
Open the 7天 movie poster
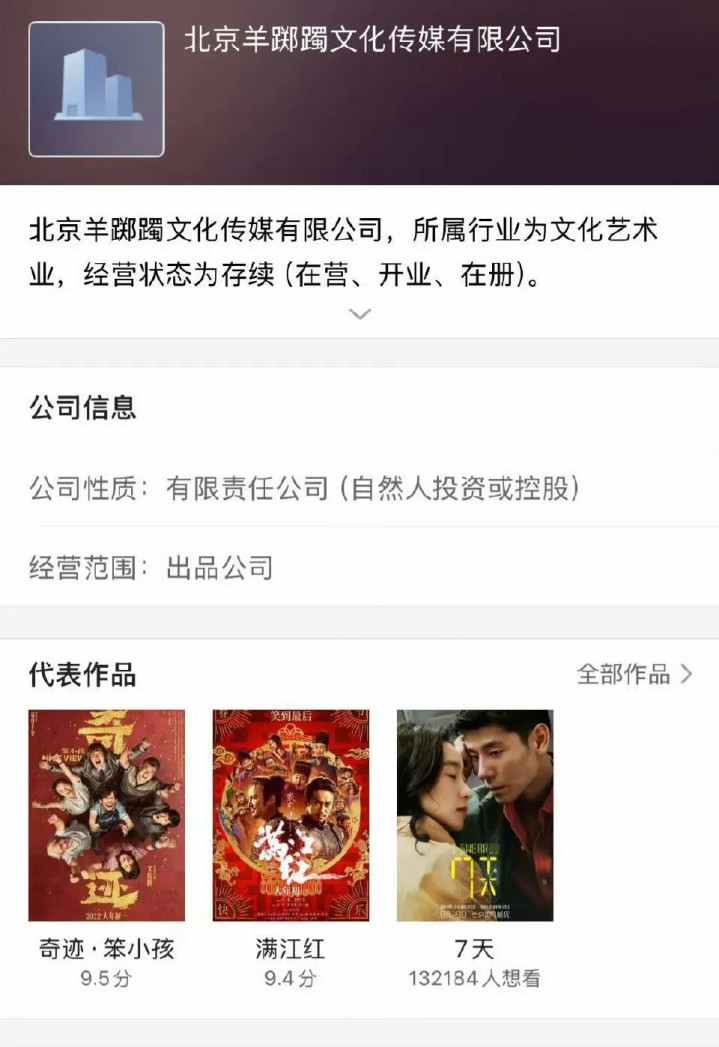pyautogui.click(x=475, y=815)
